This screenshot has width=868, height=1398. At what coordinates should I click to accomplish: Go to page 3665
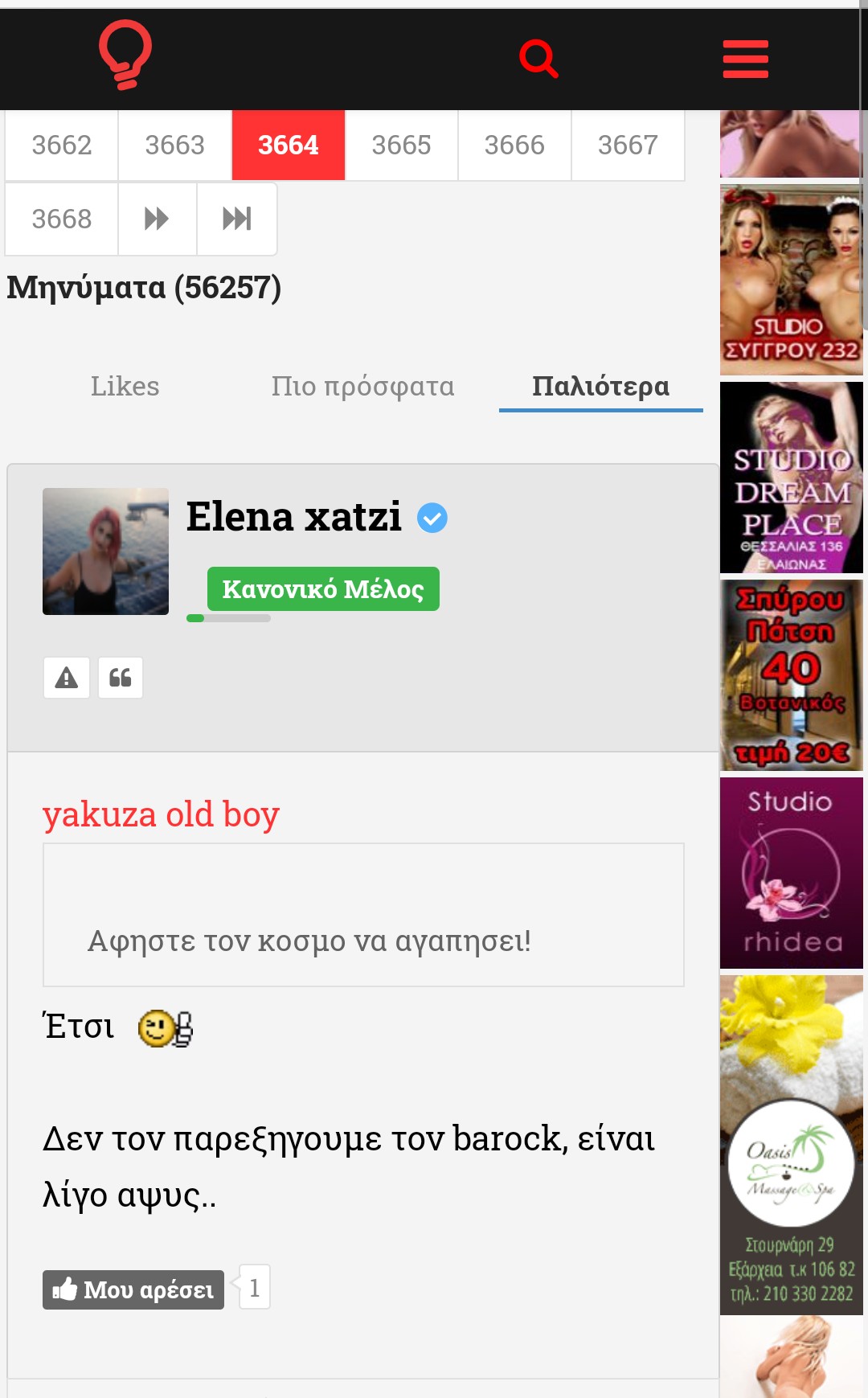click(x=401, y=146)
